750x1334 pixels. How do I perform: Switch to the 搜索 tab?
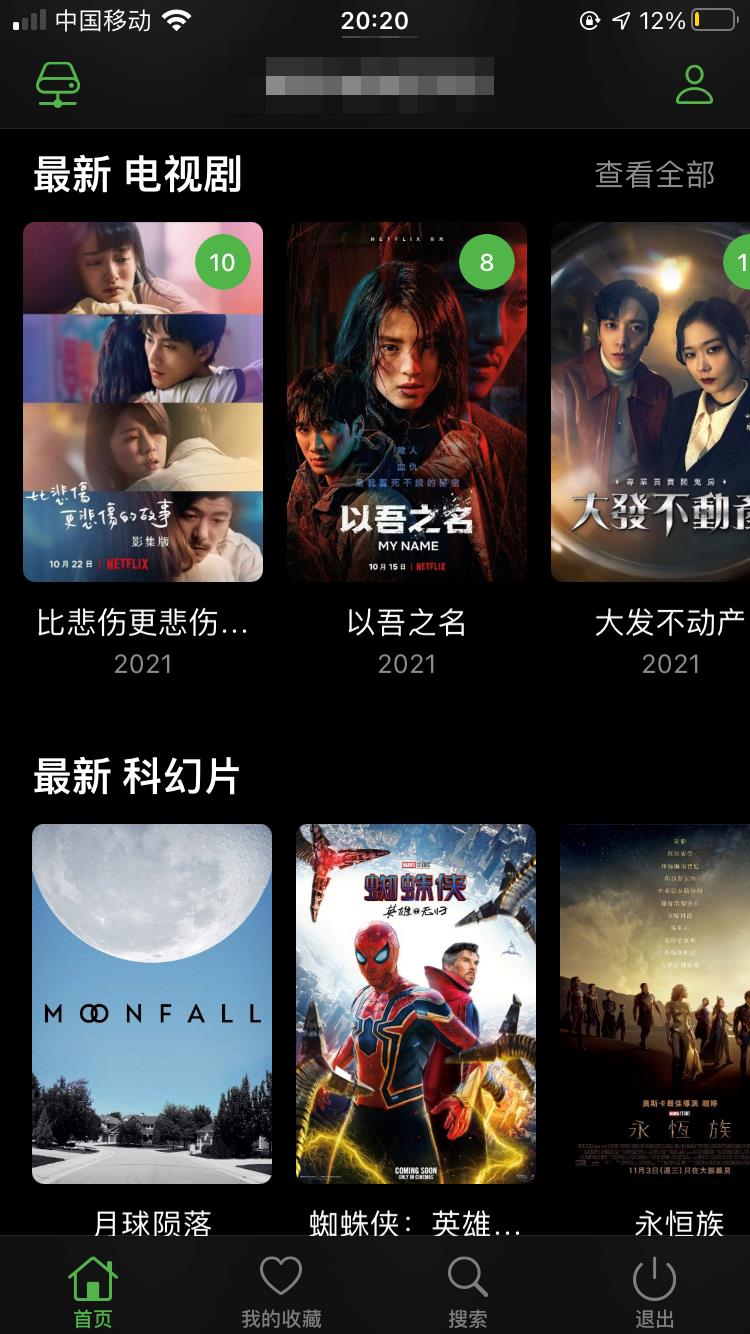[467, 1292]
